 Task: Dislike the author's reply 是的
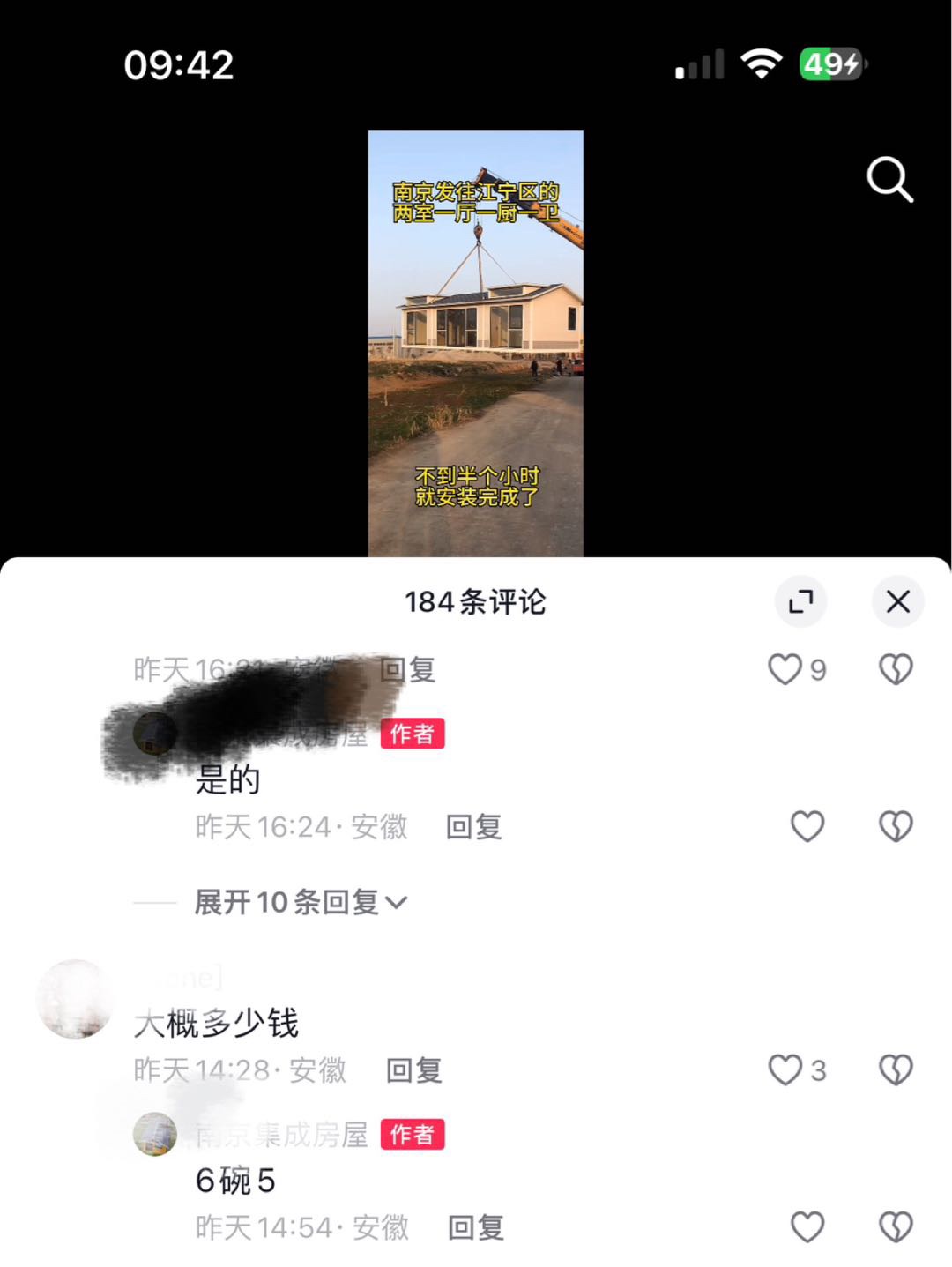click(896, 827)
